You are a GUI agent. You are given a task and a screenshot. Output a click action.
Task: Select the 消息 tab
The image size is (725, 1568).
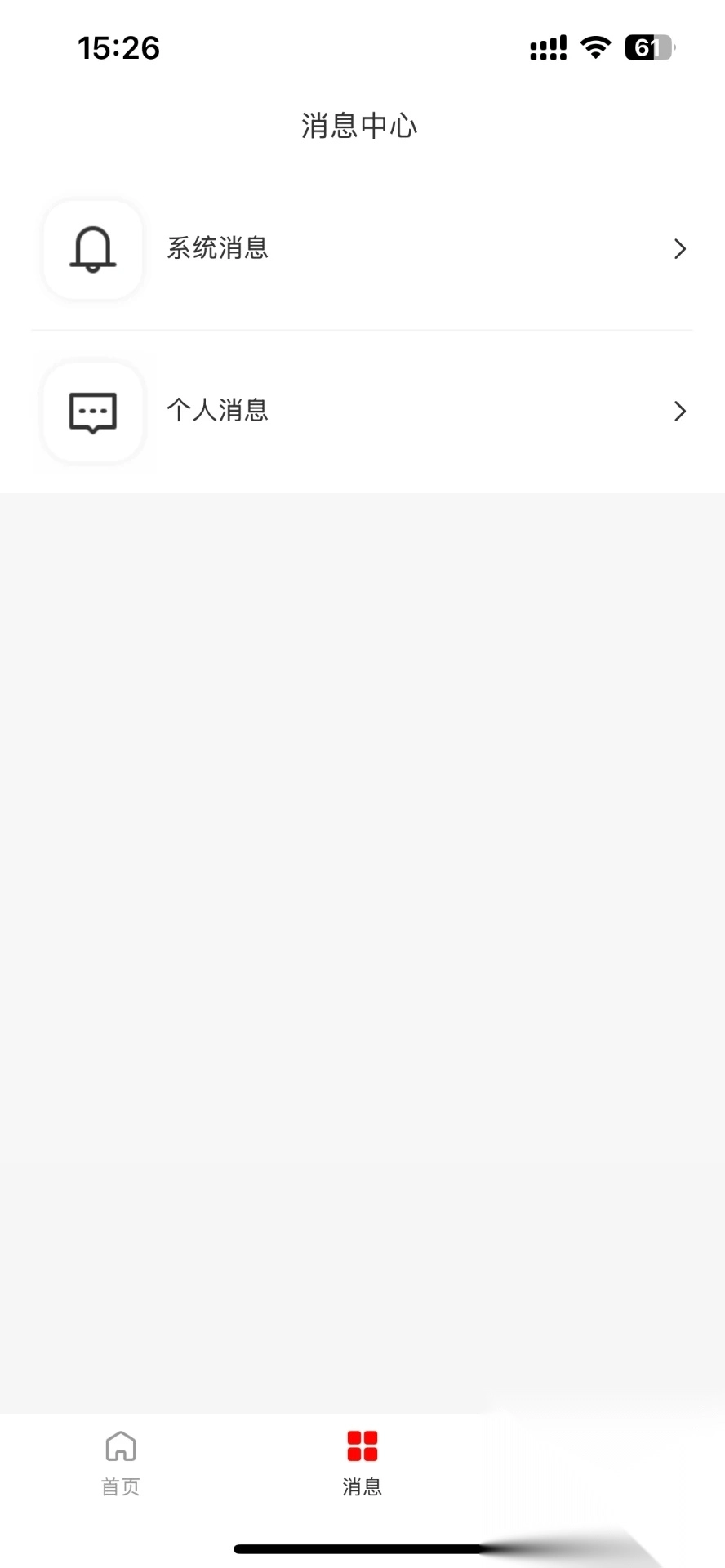pos(362,1463)
